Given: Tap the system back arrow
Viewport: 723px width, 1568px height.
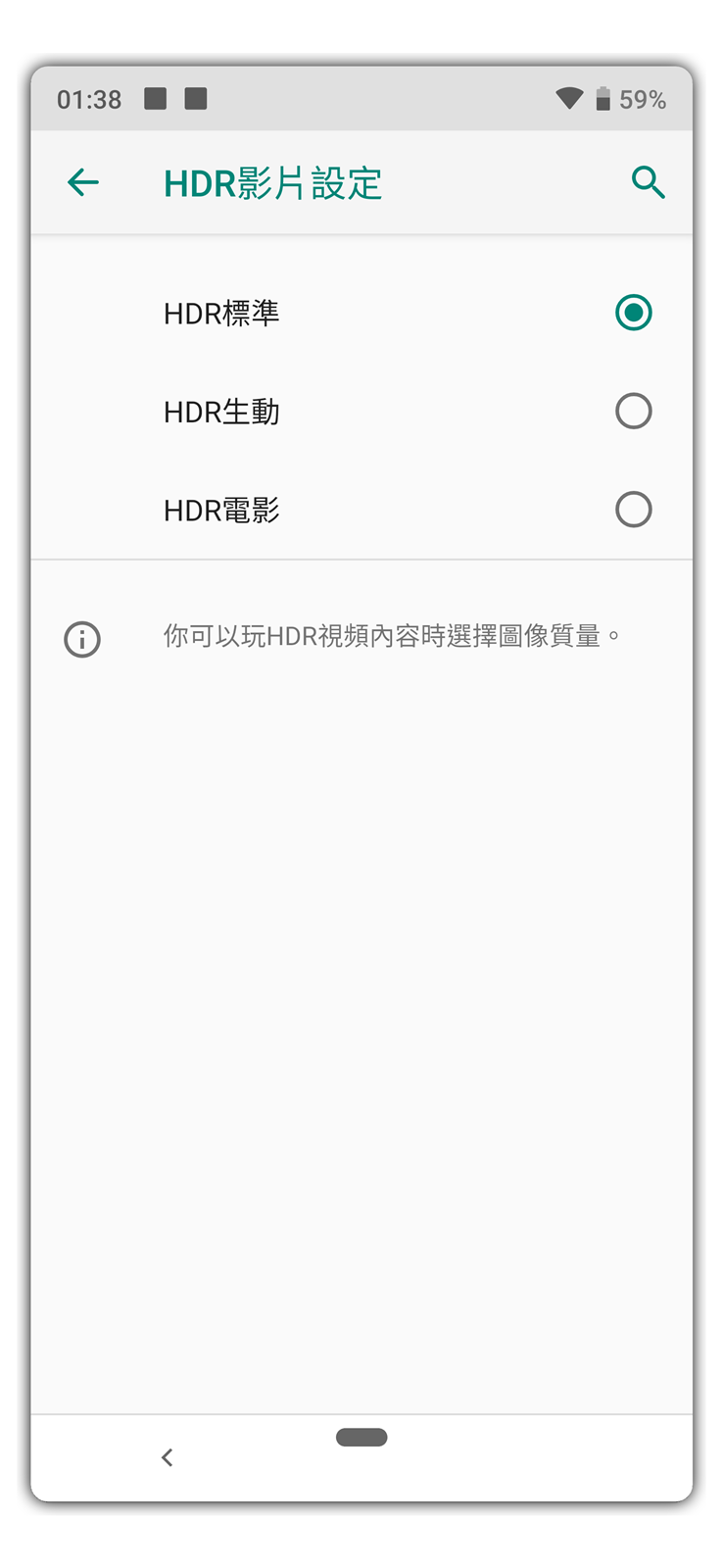Looking at the screenshot, I should coord(168,1457).
